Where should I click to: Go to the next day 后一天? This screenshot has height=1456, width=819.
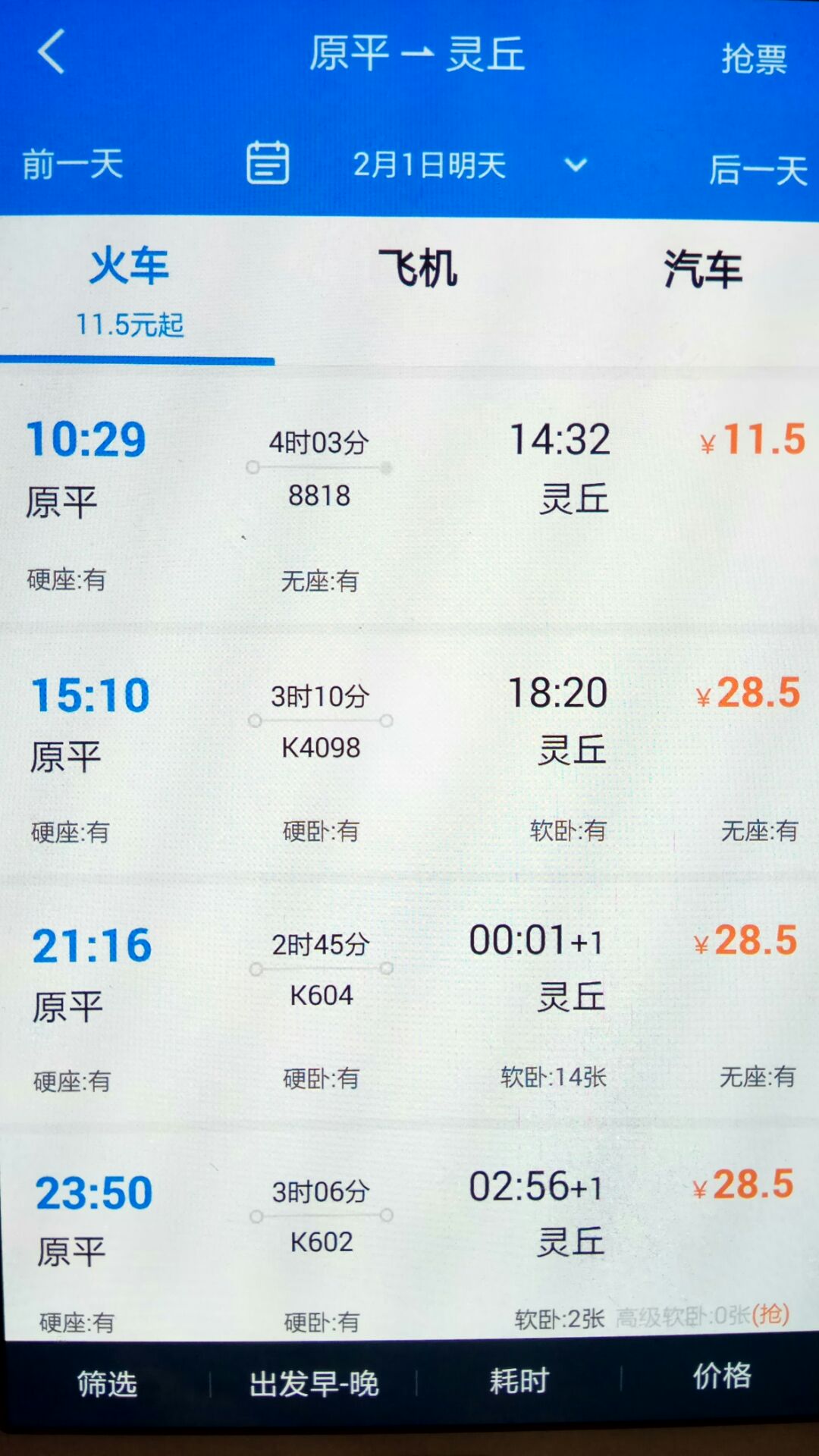[758, 168]
